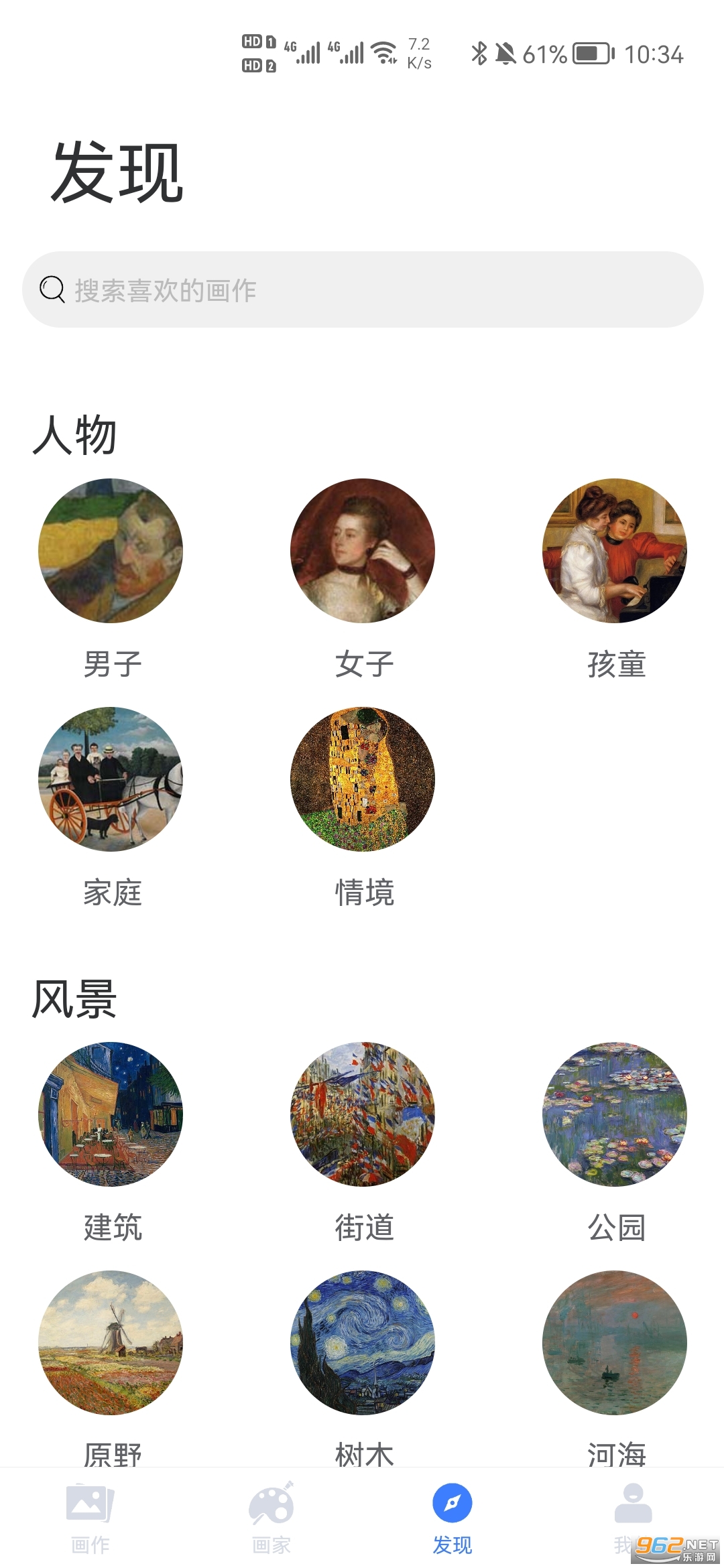View paintings under 家庭

tap(111, 779)
